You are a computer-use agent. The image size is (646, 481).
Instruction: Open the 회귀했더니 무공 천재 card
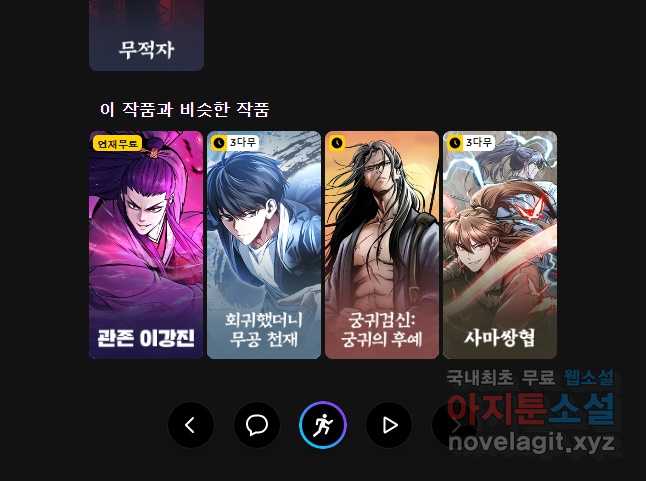click(x=264, y=245)
